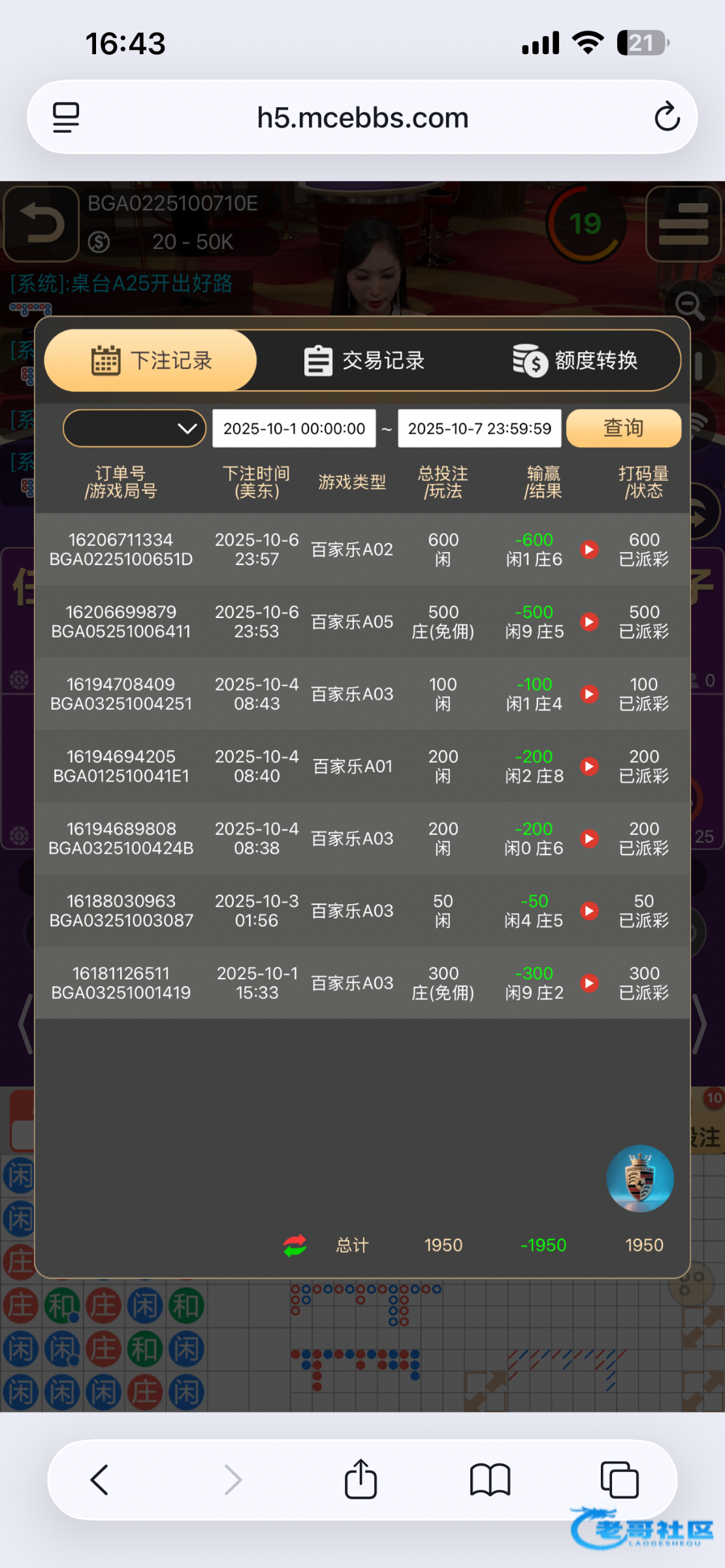Play replay for order 16206711334

pos(590,549)
